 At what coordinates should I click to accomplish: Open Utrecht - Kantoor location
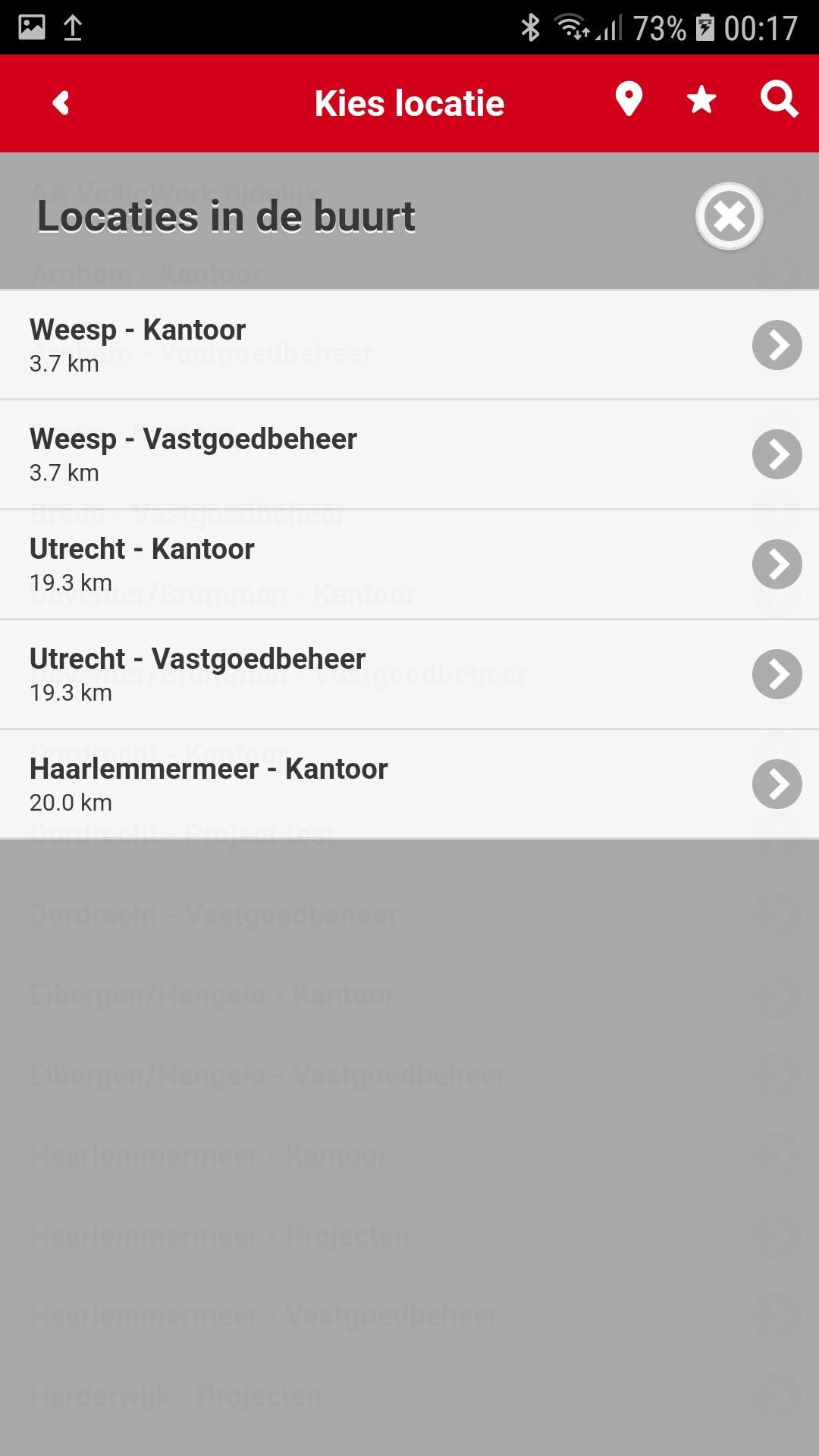409,564
